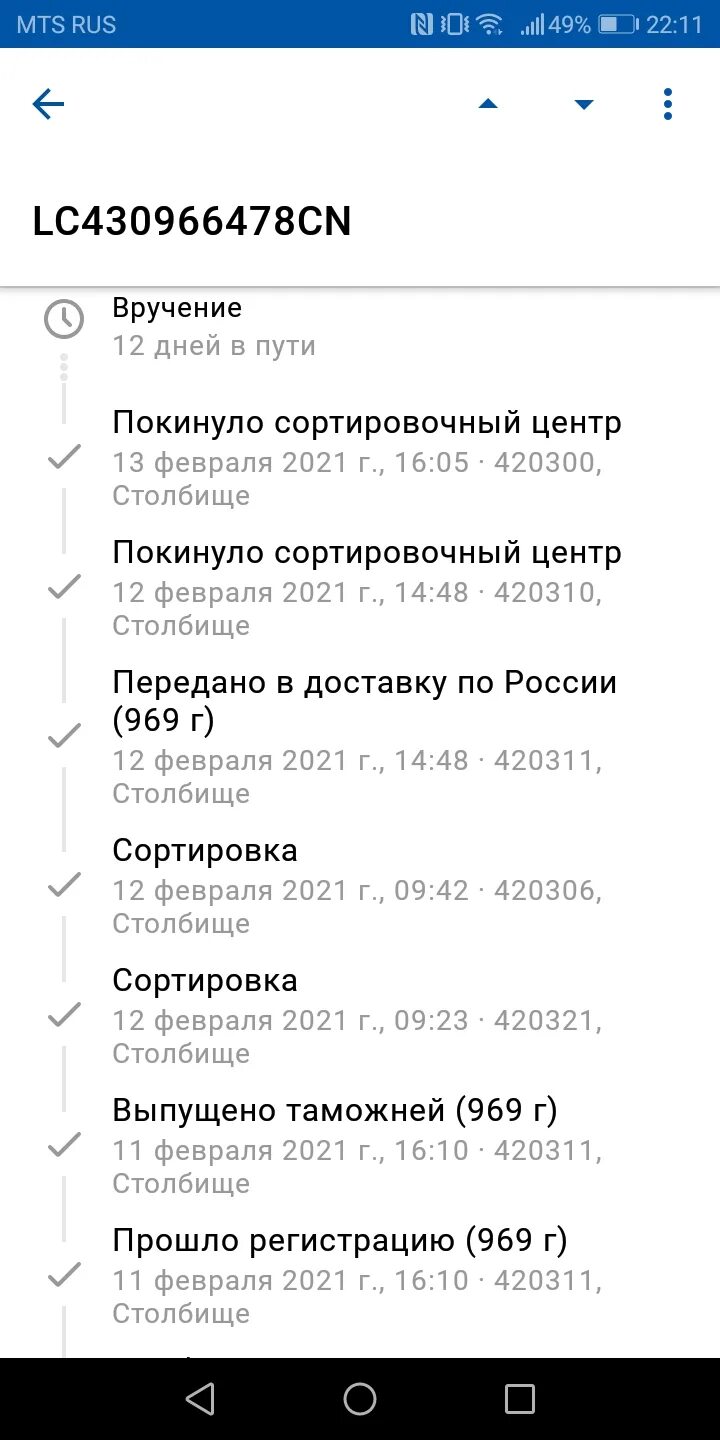Jump to previous shipment with up arrow
720x1440 pixels.
[x=488, y=104]
